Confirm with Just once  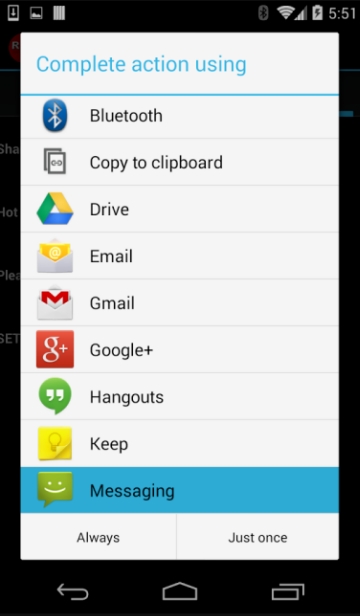click(258, 537)
